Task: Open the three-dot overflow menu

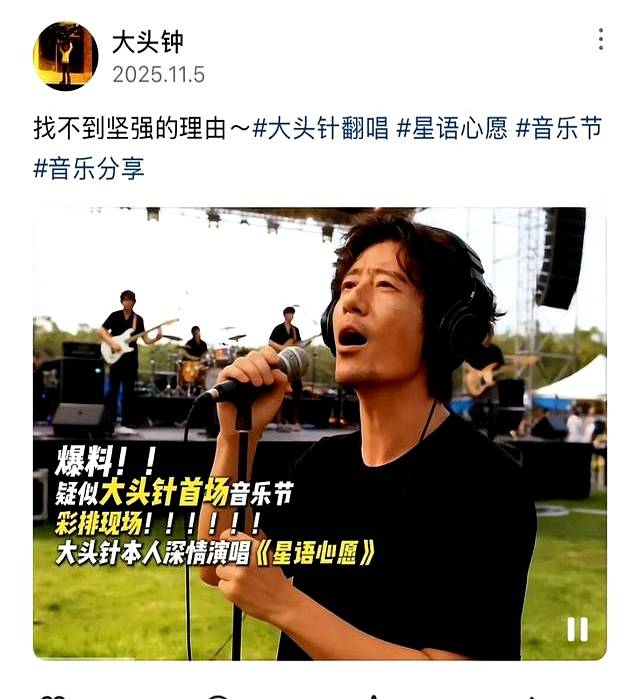Action: [x=600, y=39]
